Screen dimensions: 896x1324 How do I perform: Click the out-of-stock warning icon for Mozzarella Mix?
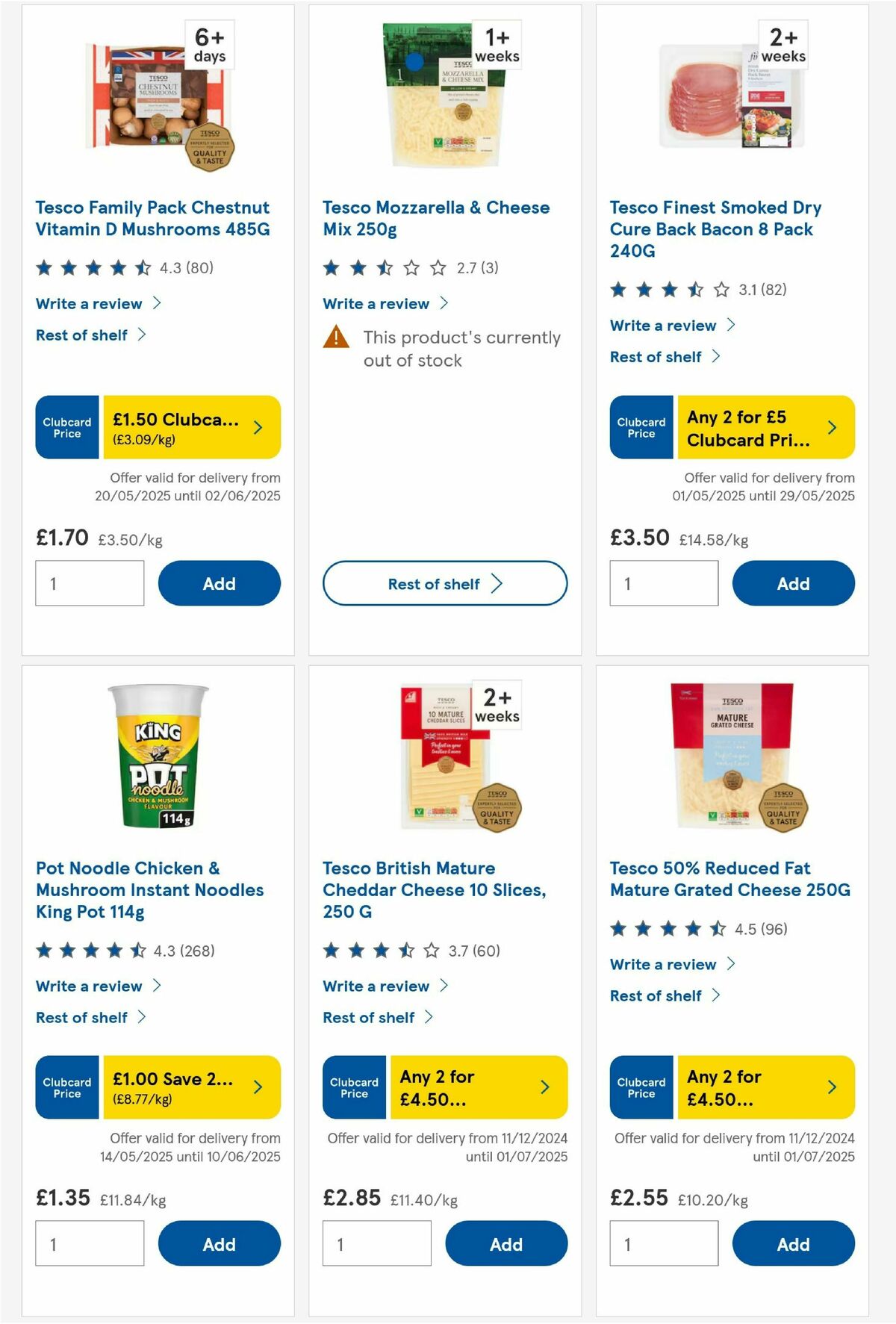pos(336,338)
